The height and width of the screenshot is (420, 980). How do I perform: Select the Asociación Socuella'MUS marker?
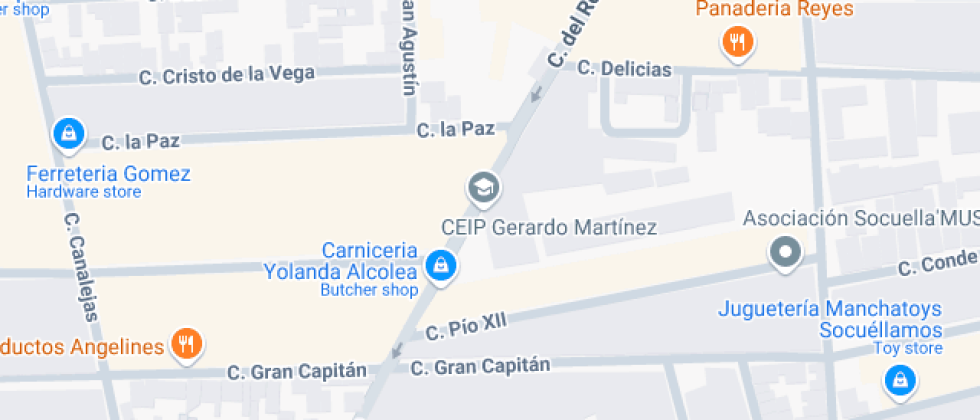(x=786, y=252)
